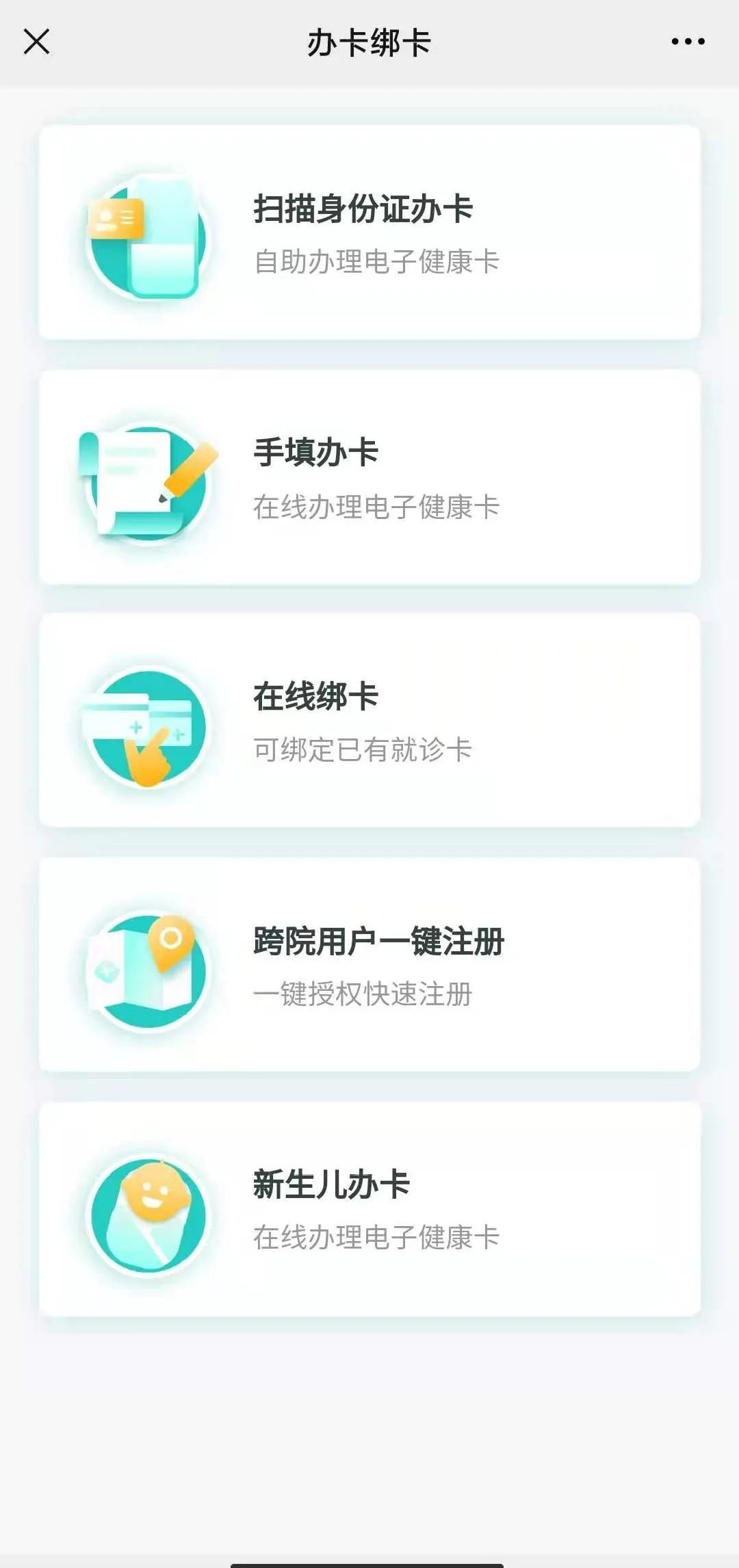Select 手填办卡 option
This screenshot has width=739, height=1568.
pos(369,477)
